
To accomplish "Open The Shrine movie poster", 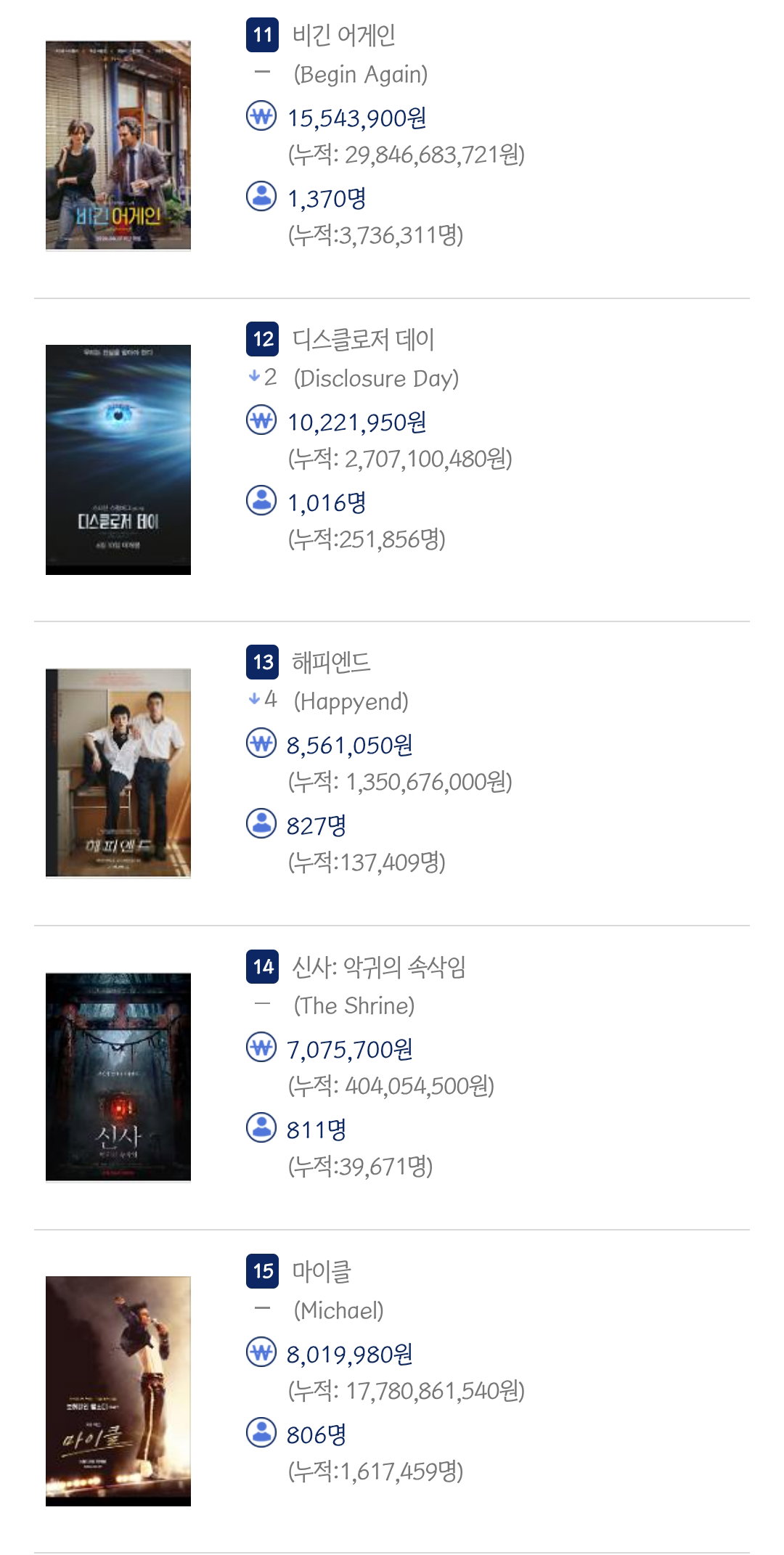I will click(118, 1077).
